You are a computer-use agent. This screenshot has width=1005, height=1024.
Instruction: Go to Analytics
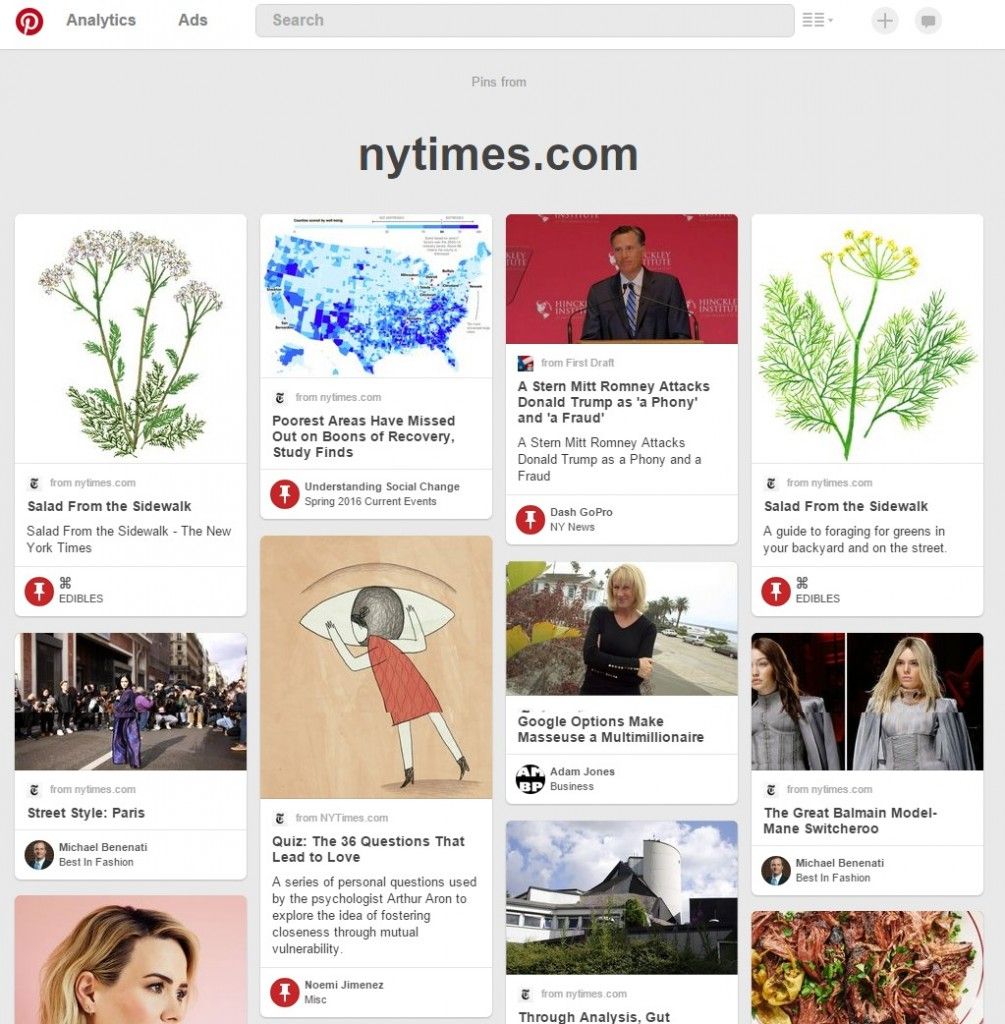(101, 20)
